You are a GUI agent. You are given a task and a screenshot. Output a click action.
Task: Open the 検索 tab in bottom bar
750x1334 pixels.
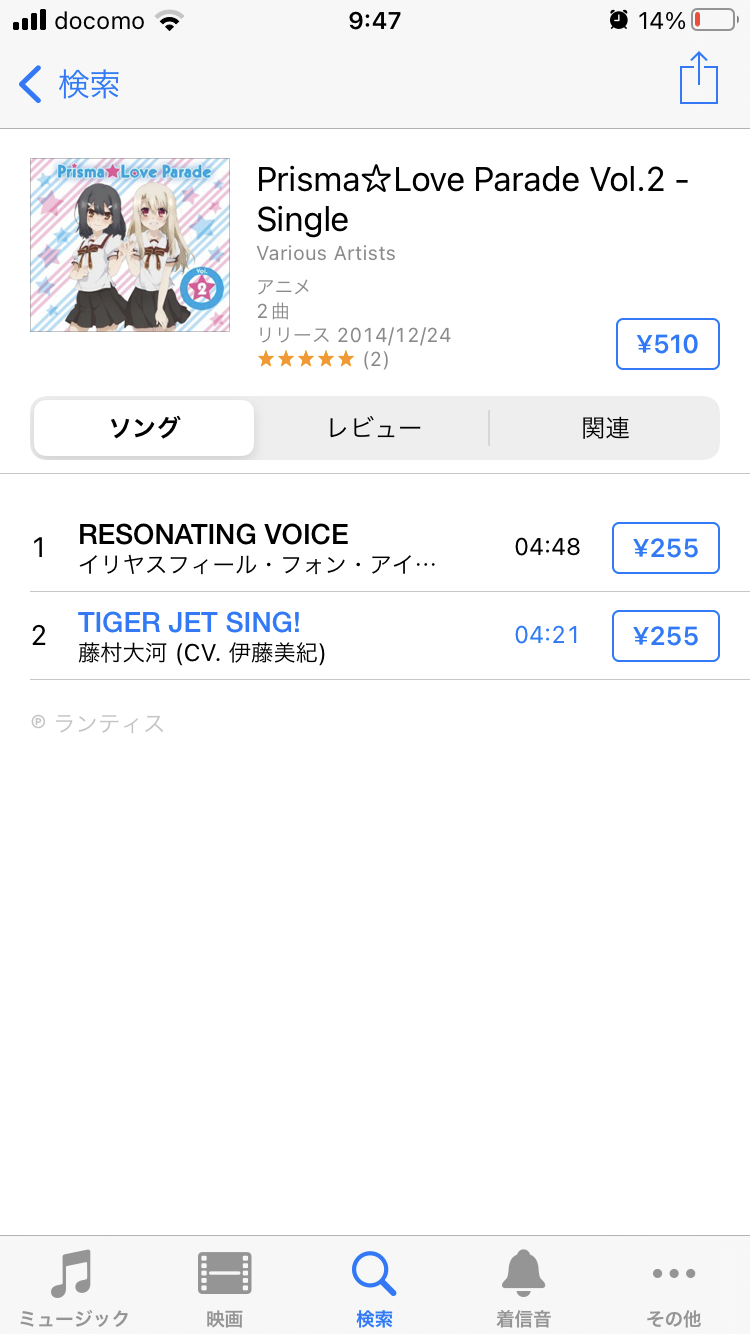[375, 1287]
